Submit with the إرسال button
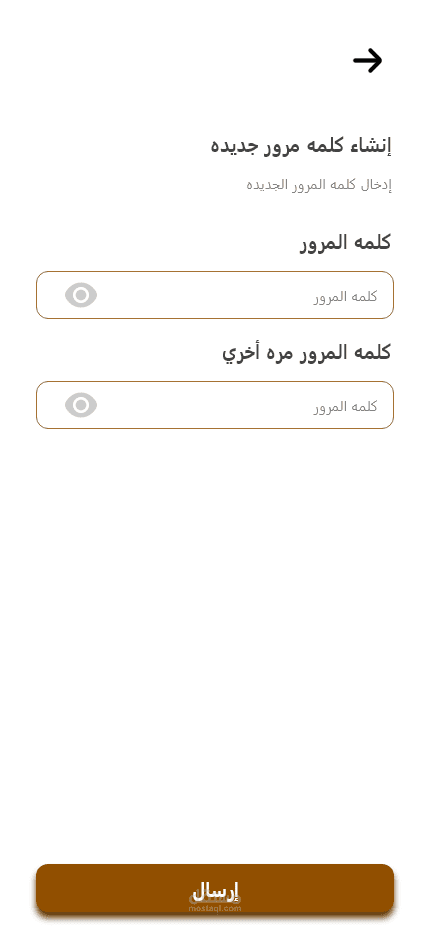430x932 pixels. (x=215, y=888)
